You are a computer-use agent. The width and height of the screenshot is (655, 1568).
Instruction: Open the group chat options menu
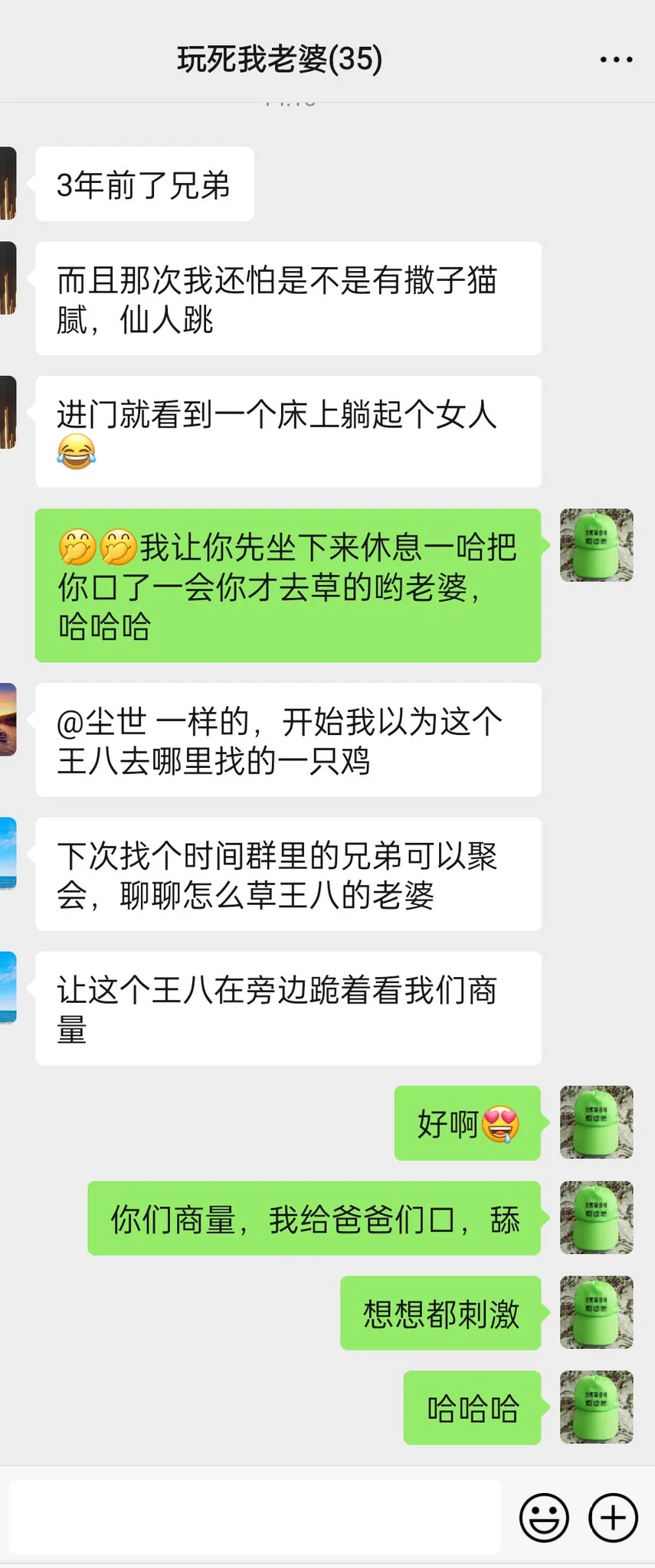click(616, 60)
